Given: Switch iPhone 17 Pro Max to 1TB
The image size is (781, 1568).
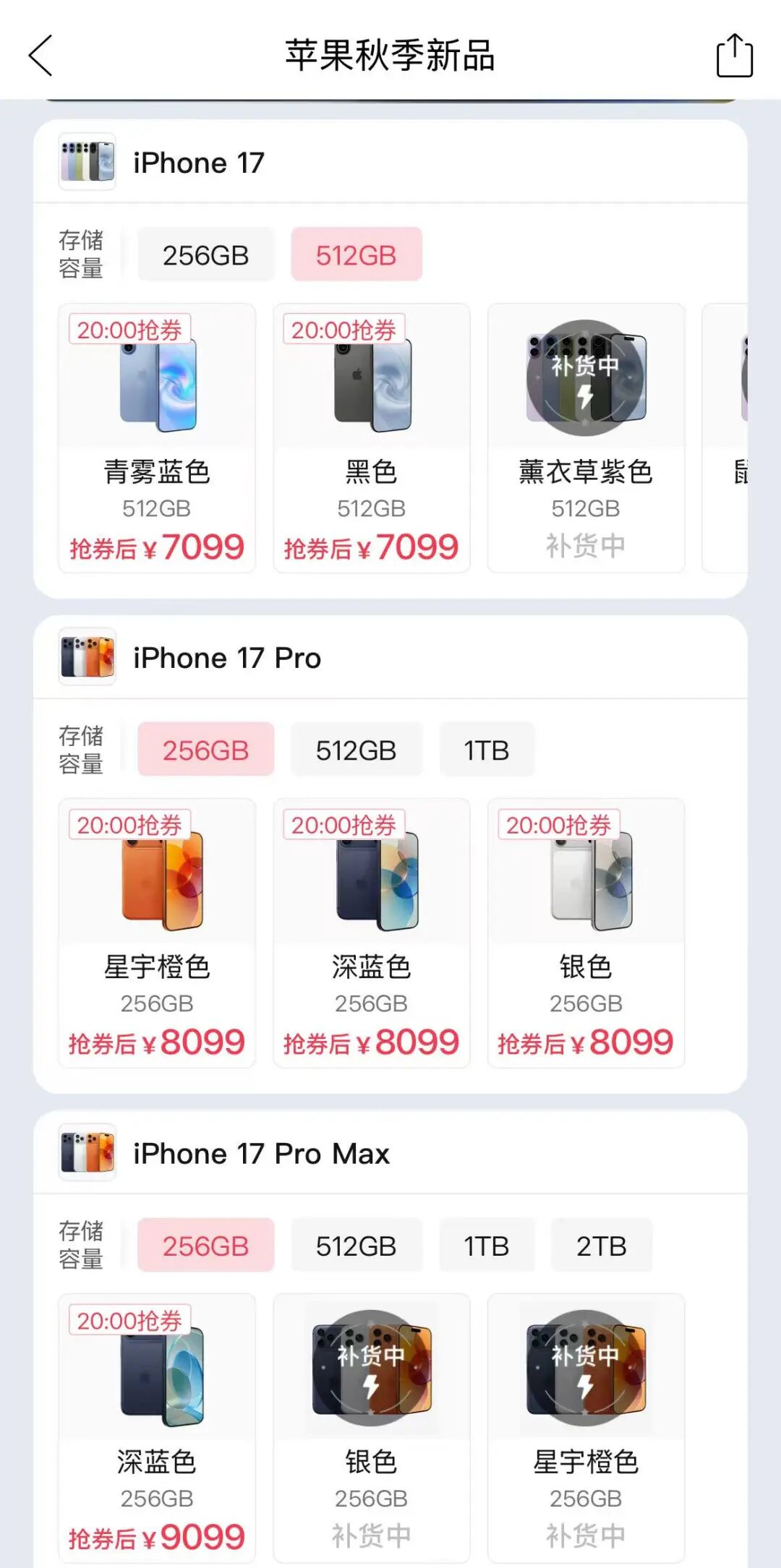Looking at the screenshot, I should click(x=487, y=1246).
